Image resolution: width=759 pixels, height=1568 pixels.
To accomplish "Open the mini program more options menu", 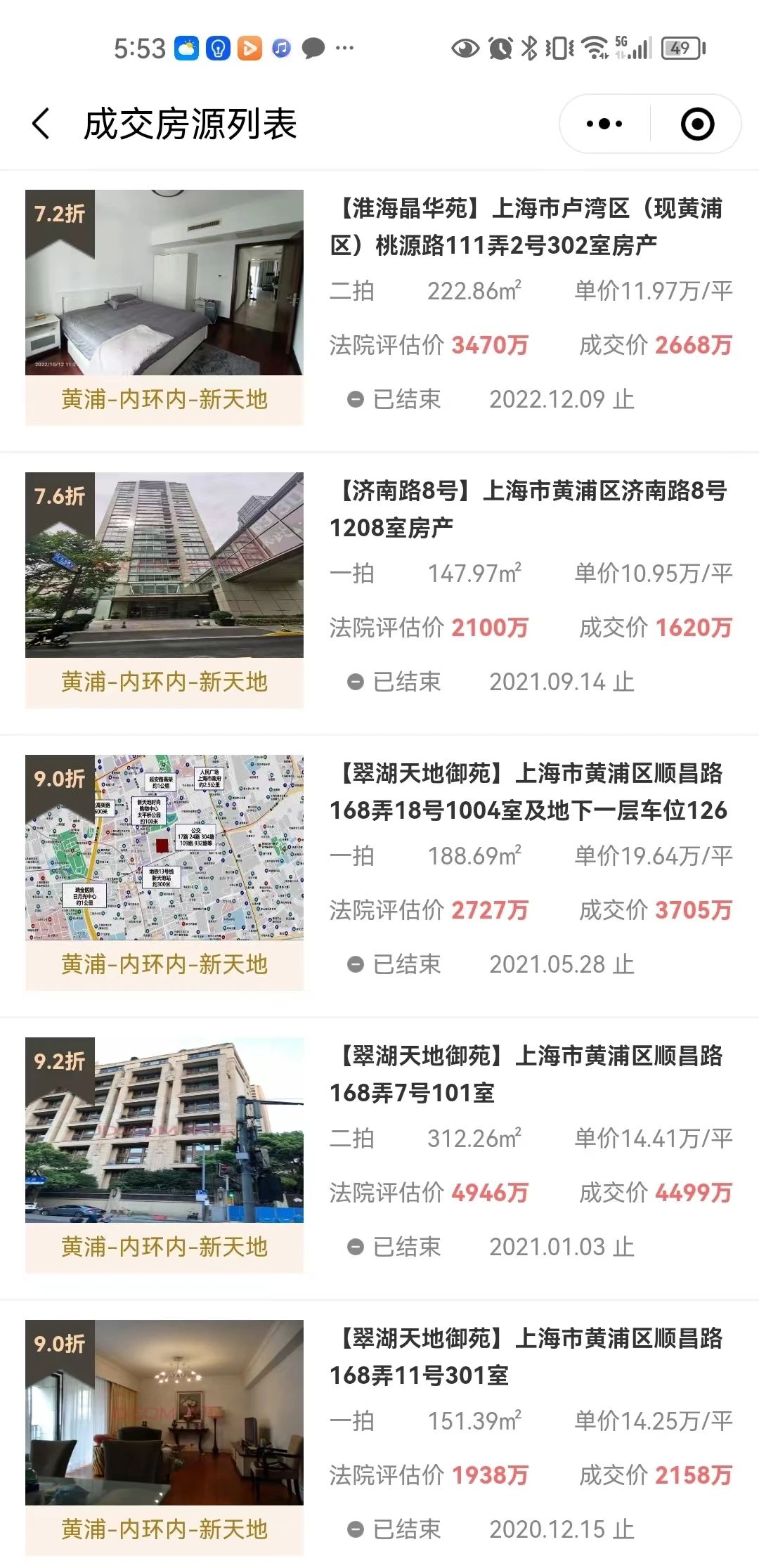I will click(x=604, y=124).
